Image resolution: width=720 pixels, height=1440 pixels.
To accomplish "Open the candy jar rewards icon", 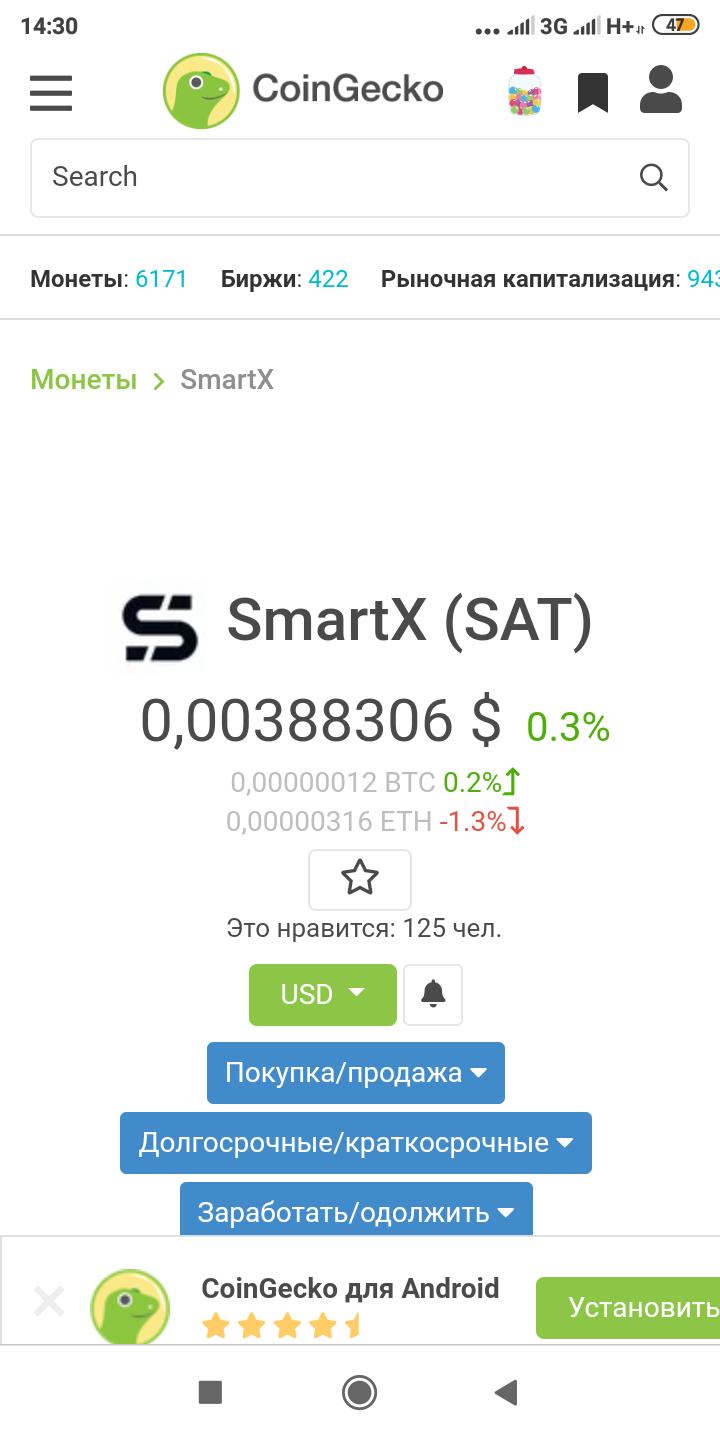I will 524,92.
